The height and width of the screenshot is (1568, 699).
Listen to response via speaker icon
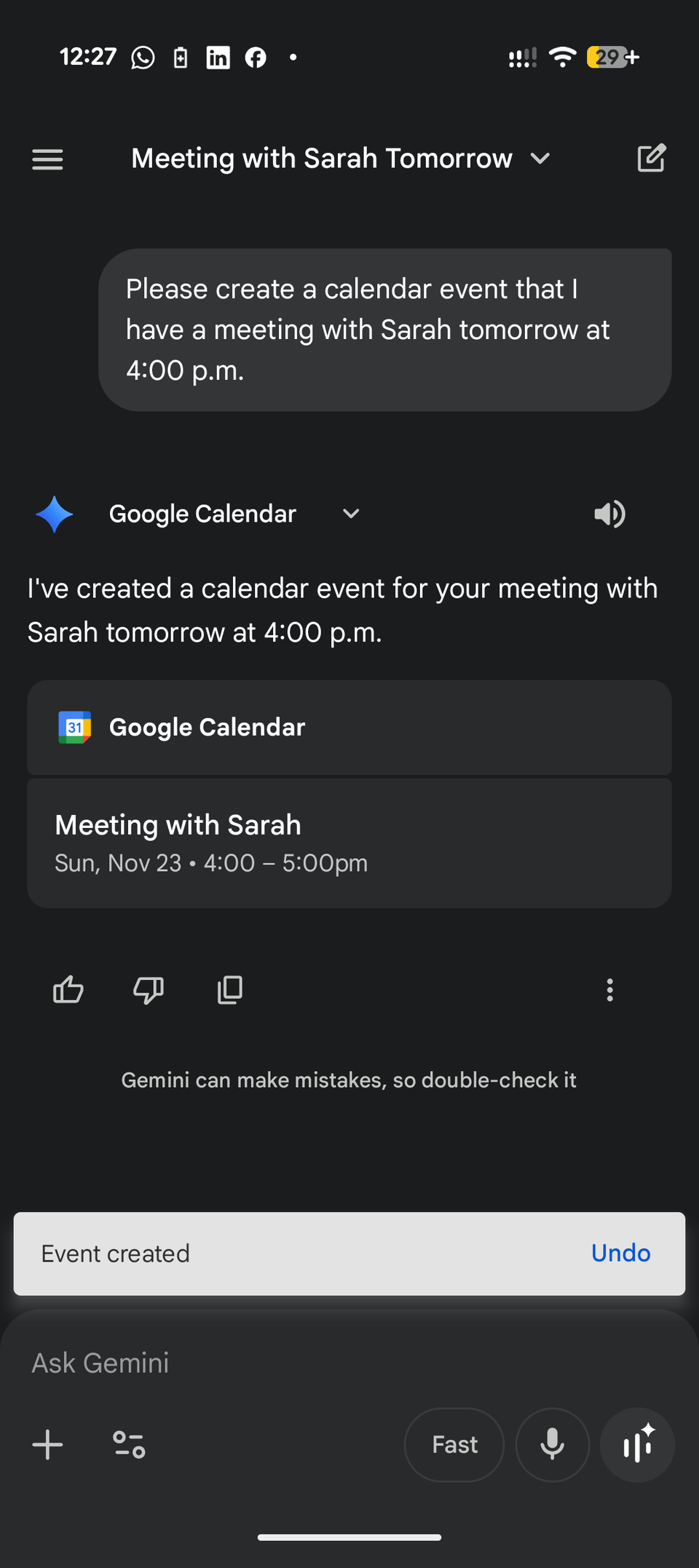coord(609,514)
